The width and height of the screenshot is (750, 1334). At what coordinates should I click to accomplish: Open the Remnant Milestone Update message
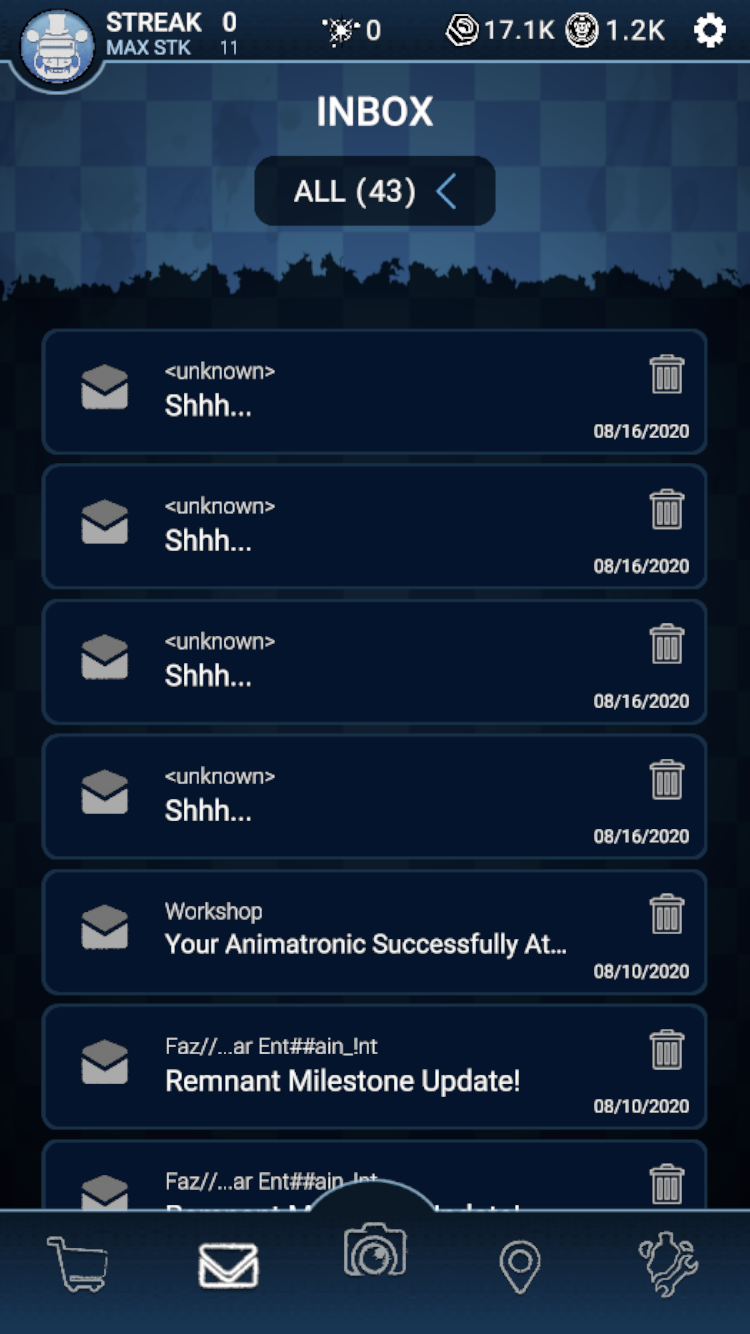pos(342,1067)
